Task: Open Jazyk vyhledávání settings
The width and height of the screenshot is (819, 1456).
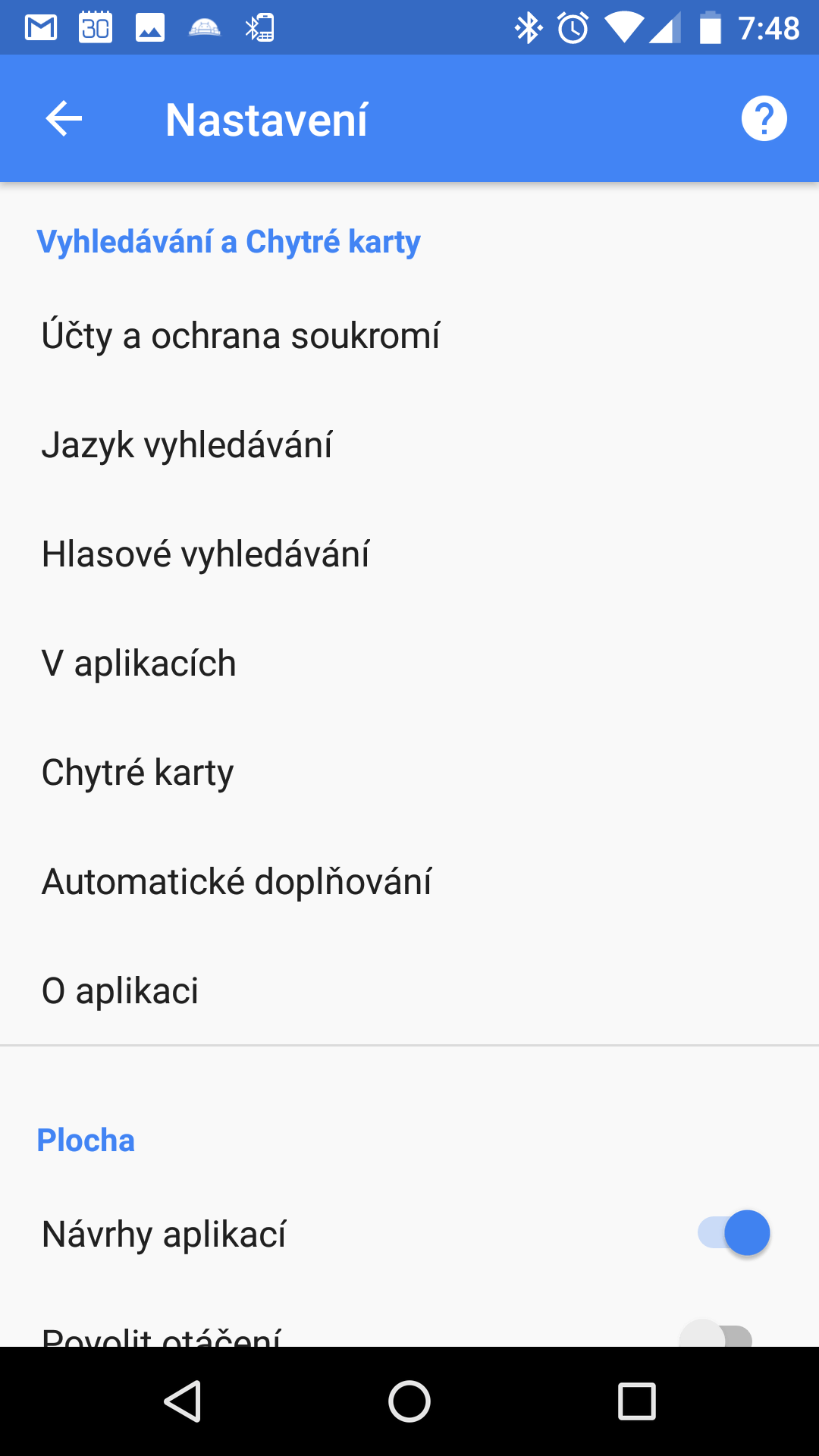Action: 409,445
